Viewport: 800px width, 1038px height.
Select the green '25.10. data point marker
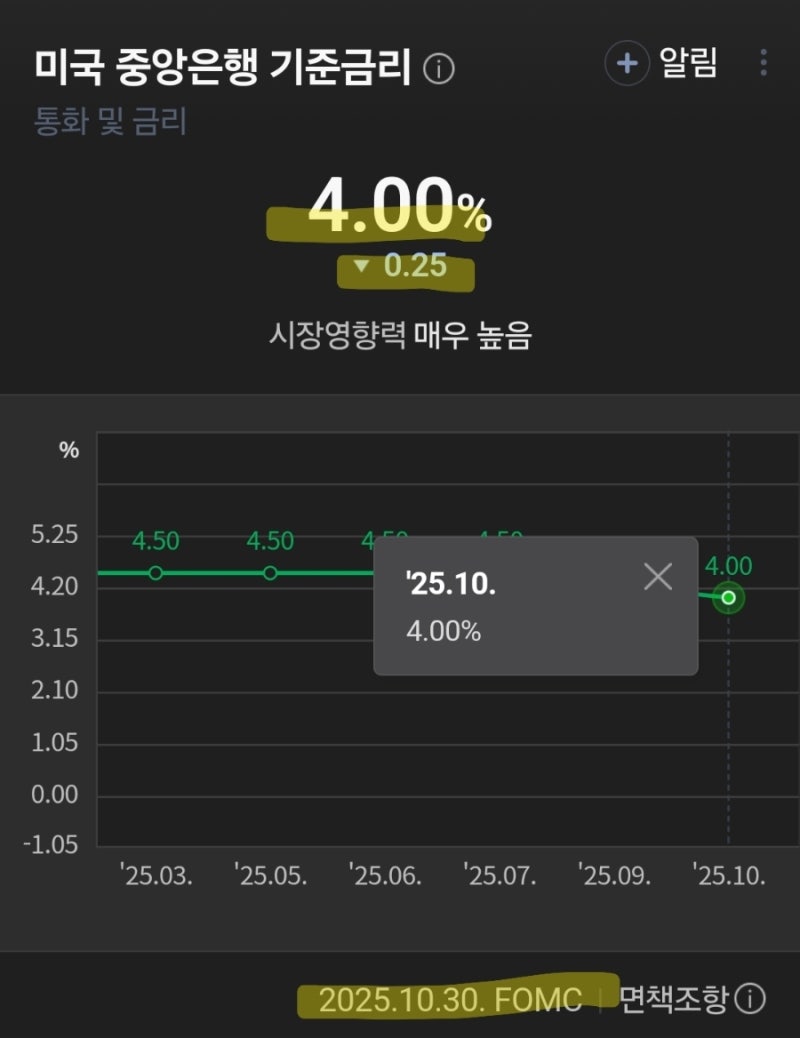click(x=728, y=597)
